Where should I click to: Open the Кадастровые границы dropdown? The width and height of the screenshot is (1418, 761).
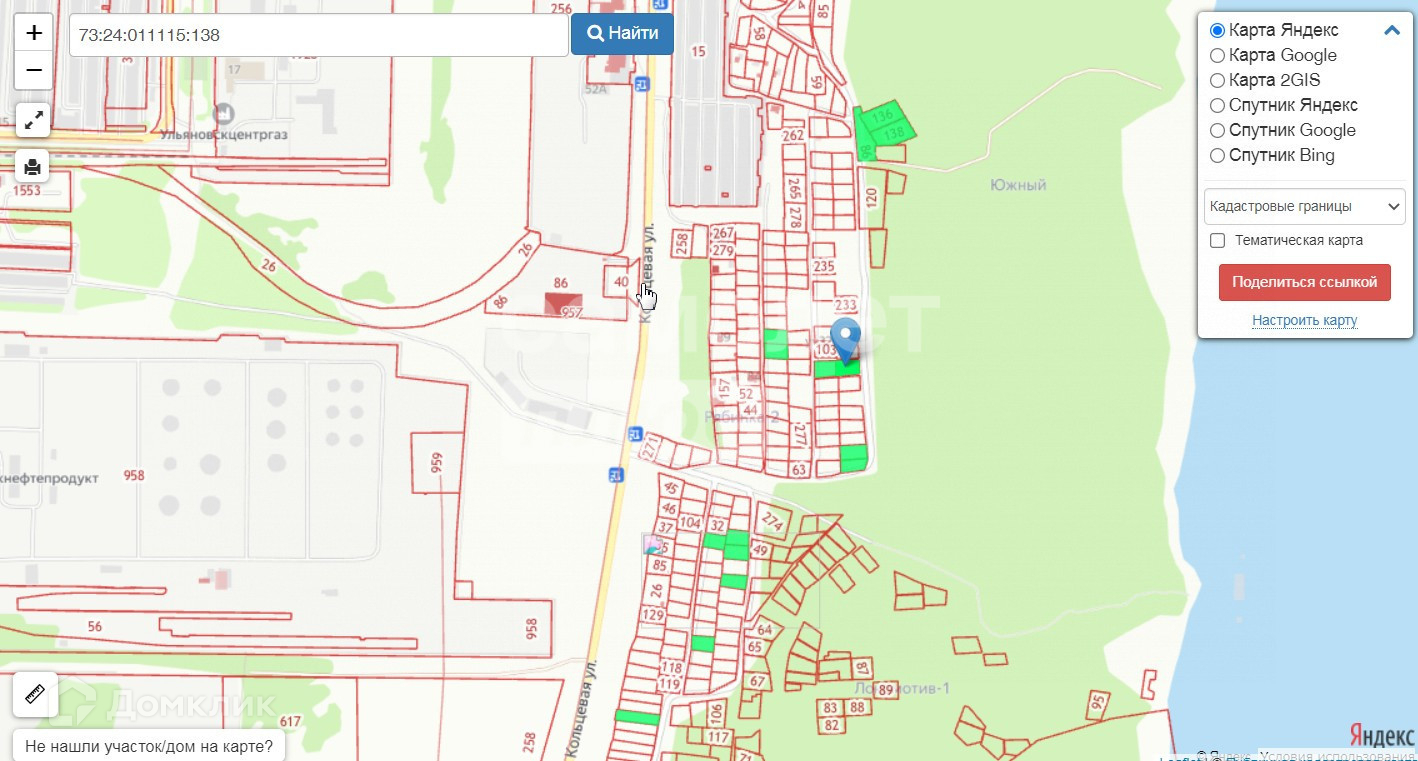(1304, 206)
